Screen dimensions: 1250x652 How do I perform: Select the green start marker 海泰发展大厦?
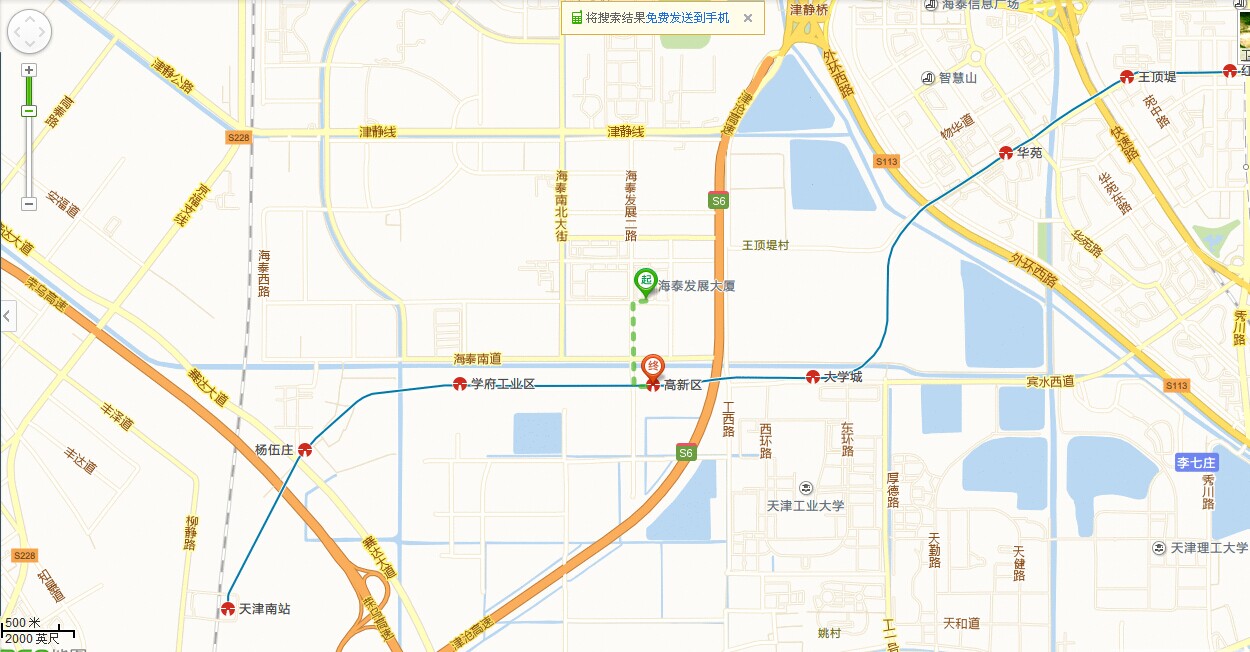tap(646, 282)
